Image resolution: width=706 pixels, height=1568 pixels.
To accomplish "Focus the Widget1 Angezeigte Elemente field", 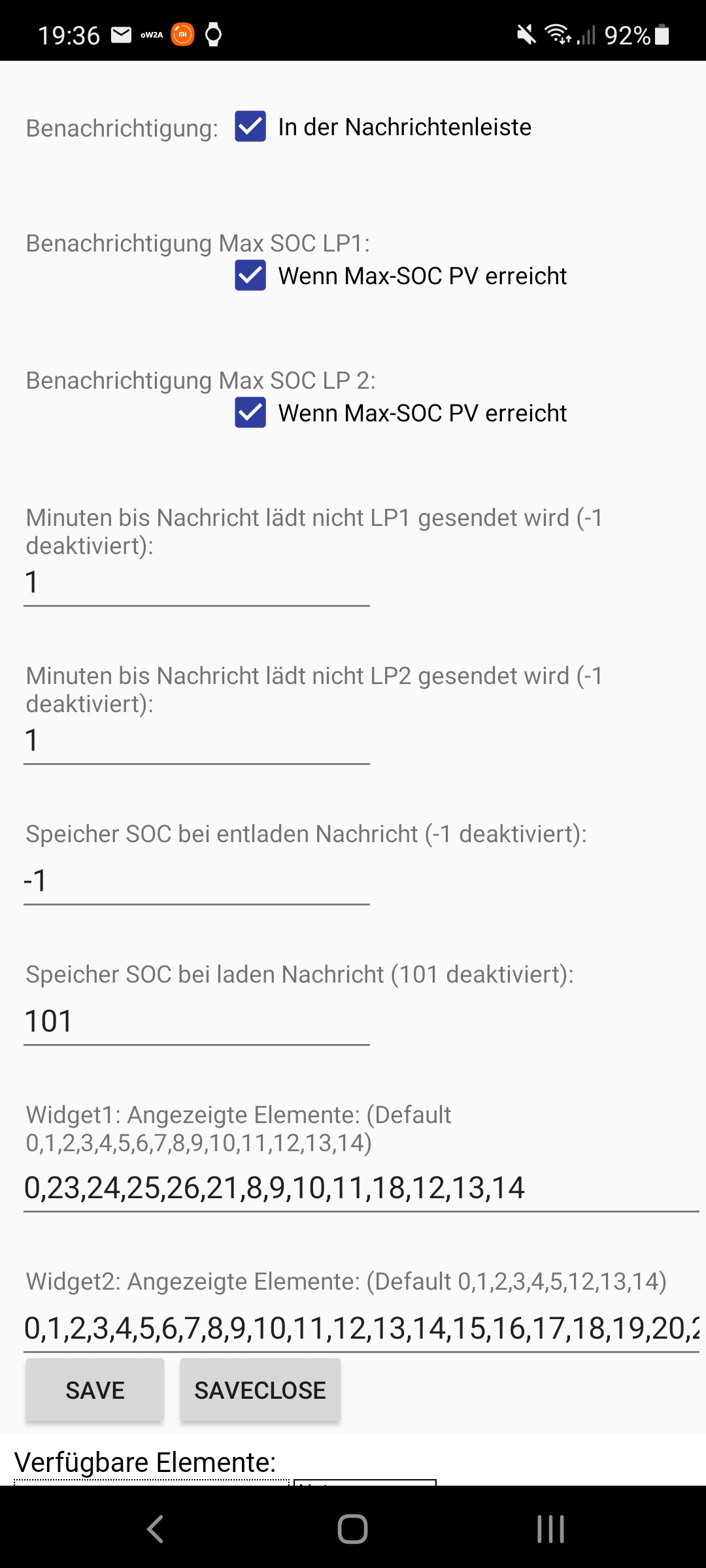I will click(361, 1188).
